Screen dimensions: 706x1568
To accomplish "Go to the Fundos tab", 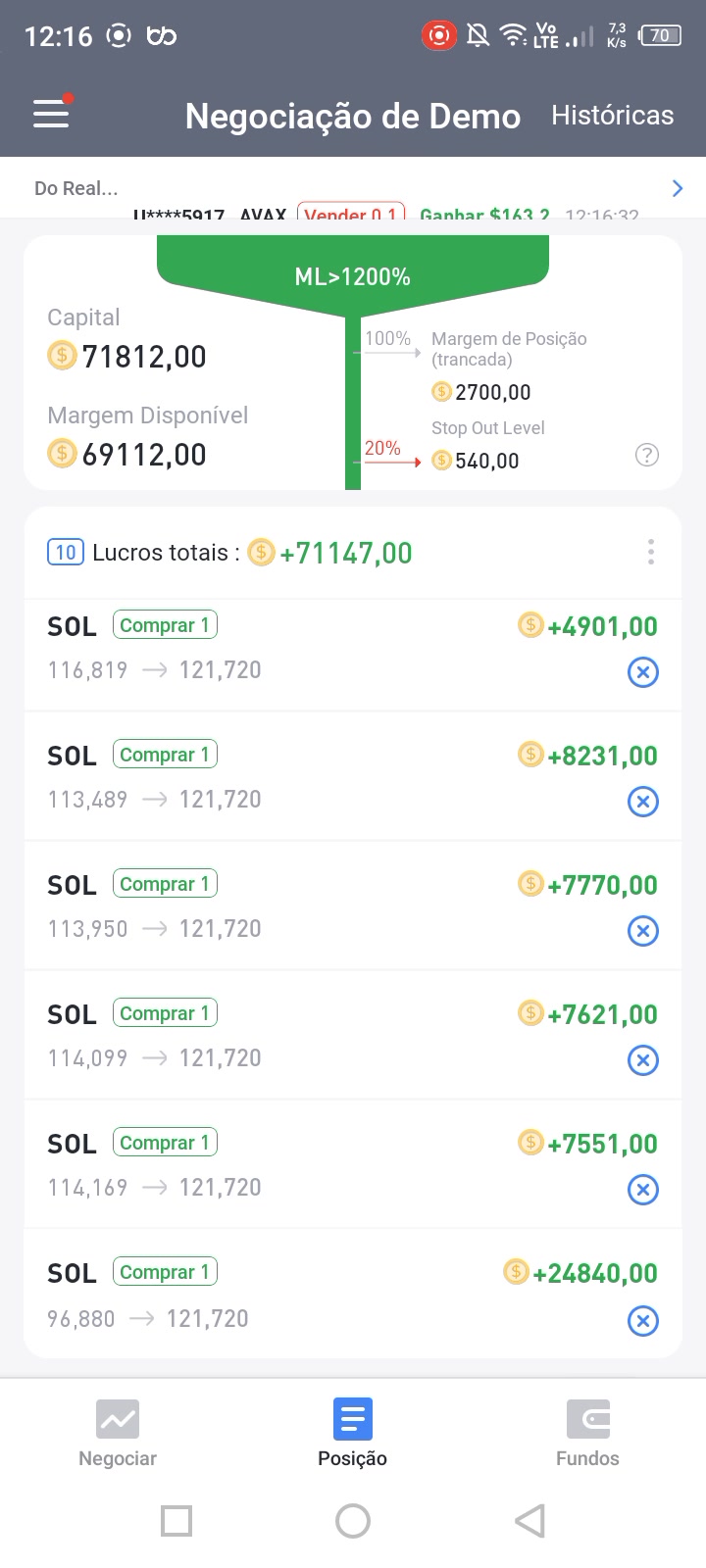I will (587, 1433).
